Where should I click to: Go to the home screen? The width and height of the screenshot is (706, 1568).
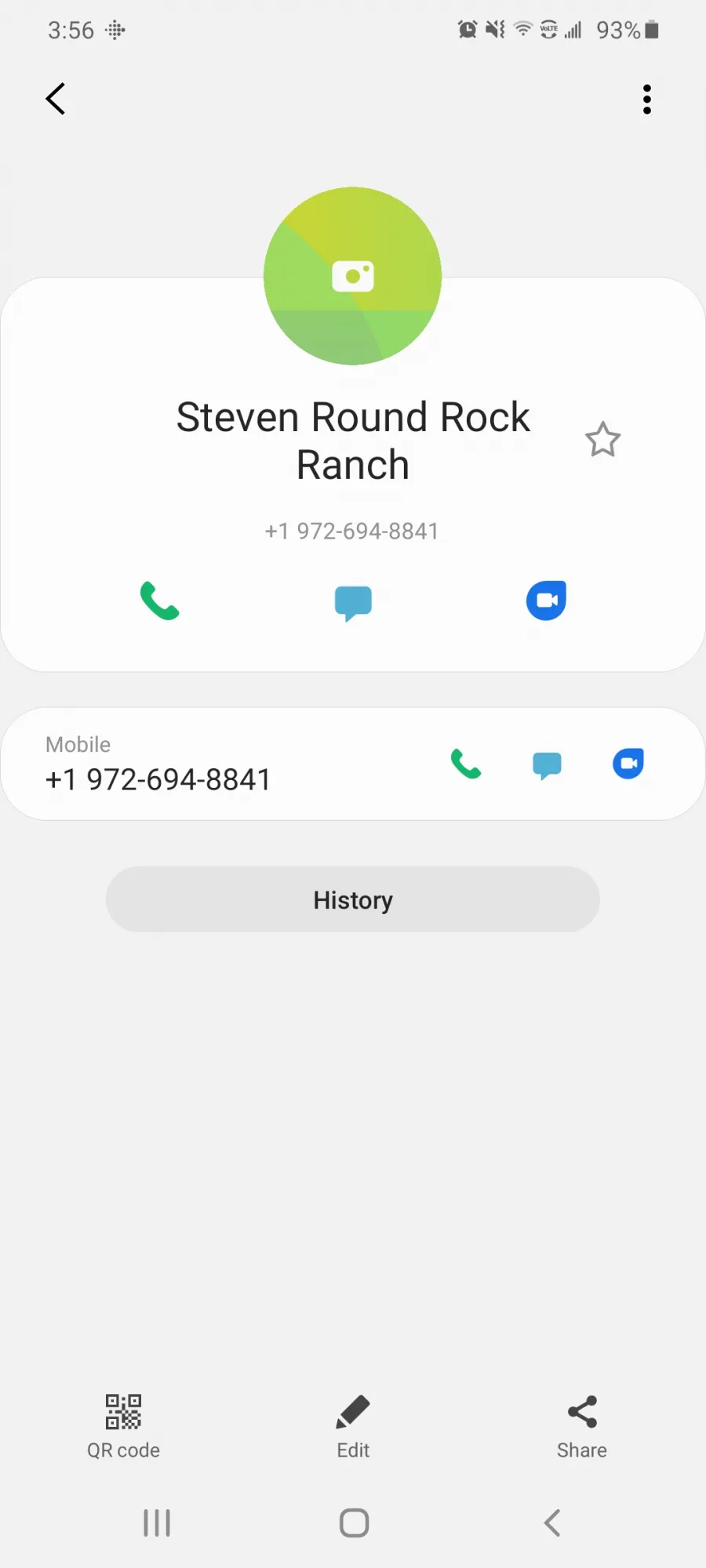pyautogui.click(x=354, y=1523)
